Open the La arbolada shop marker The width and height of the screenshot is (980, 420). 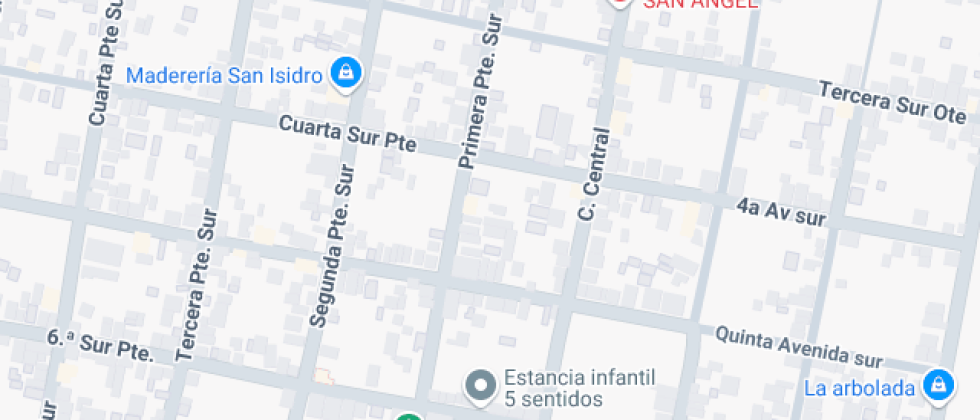pyautogui.click(x=936, y=383)
